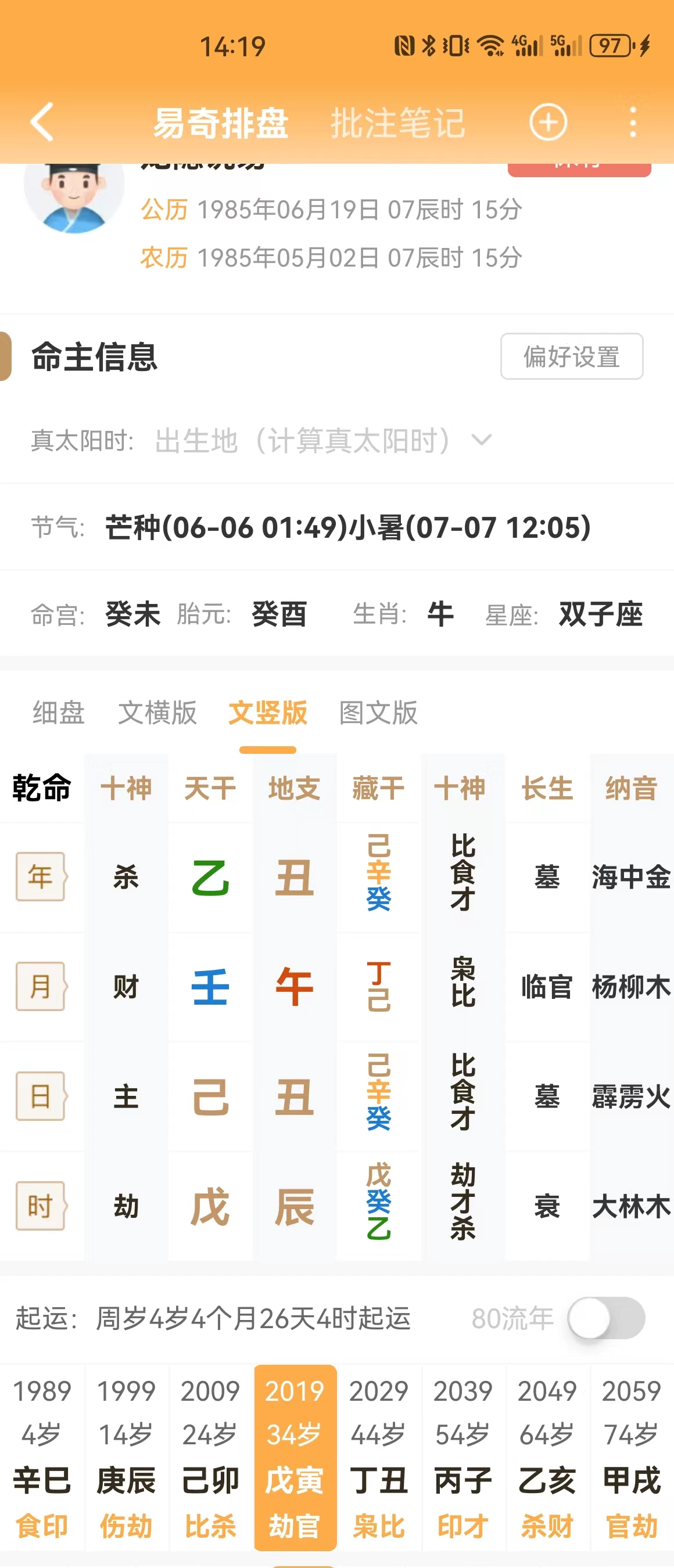Select the 1999 庚辰 luck period
Screen dimensions: 674x1568
pos(126,1458)
